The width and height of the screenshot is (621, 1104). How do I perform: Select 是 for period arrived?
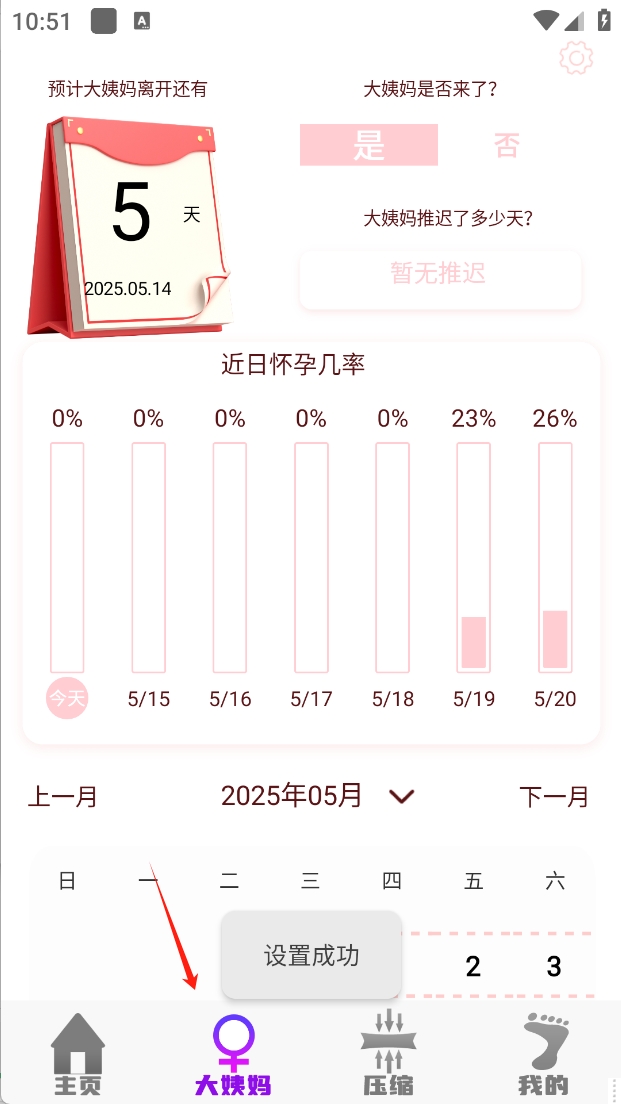[369, 145]
